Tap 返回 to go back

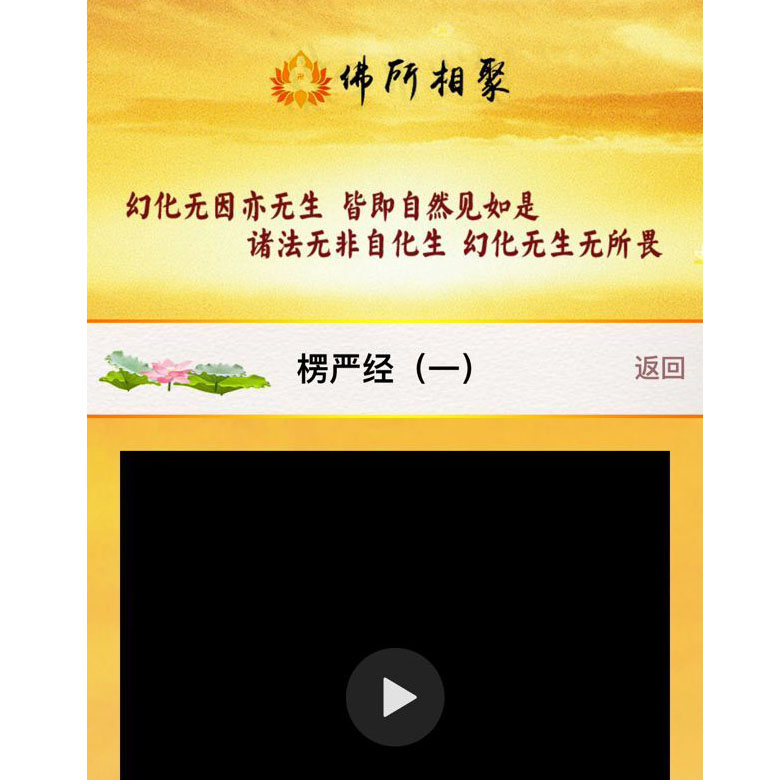659,368
